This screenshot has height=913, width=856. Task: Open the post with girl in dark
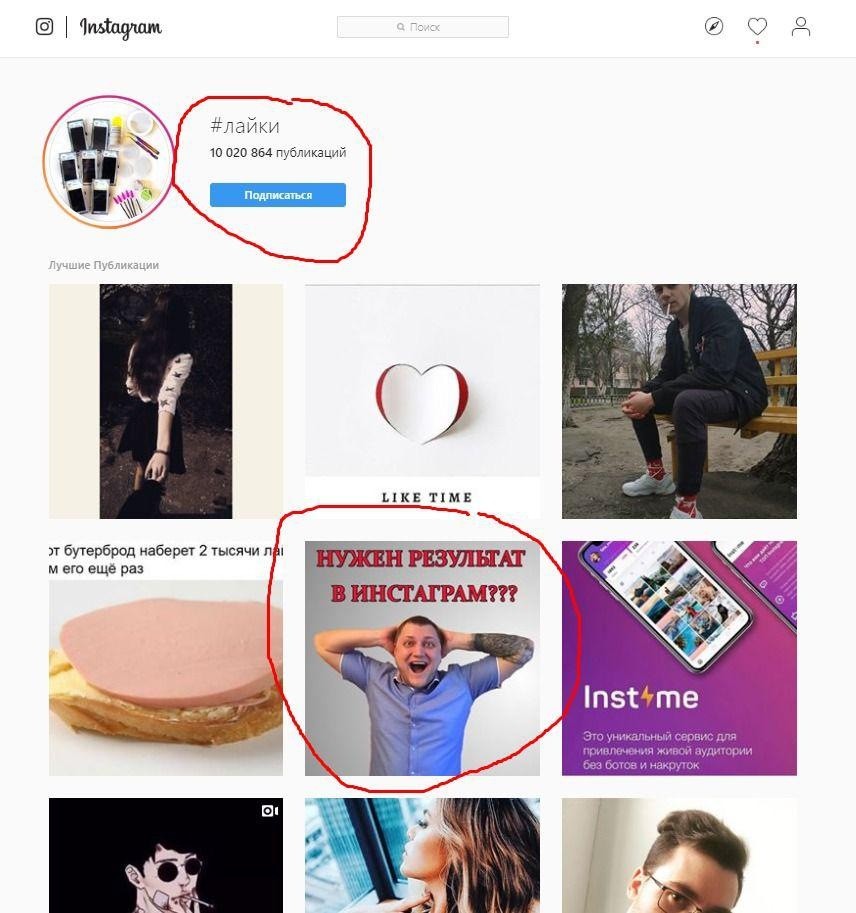[x=166, y=401]
